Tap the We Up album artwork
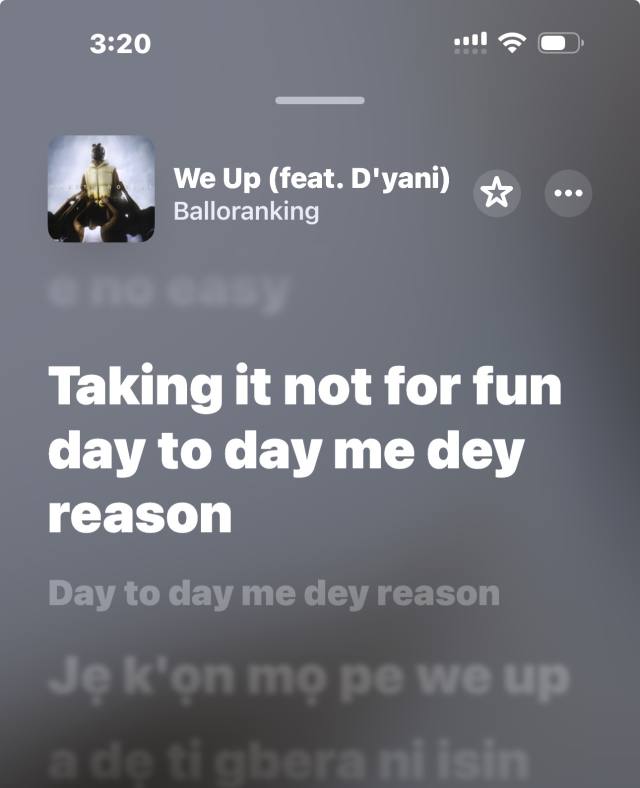This screenshot has height=788, width=640. 101,189
